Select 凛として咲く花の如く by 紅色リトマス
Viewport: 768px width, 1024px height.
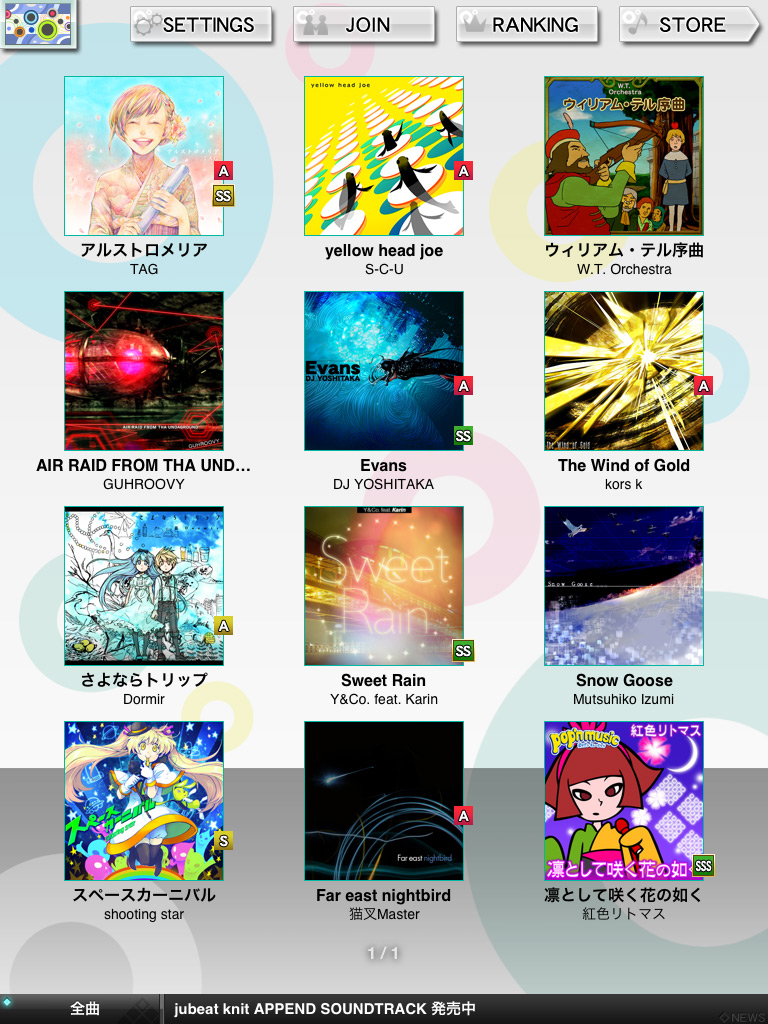coord(624,801)
